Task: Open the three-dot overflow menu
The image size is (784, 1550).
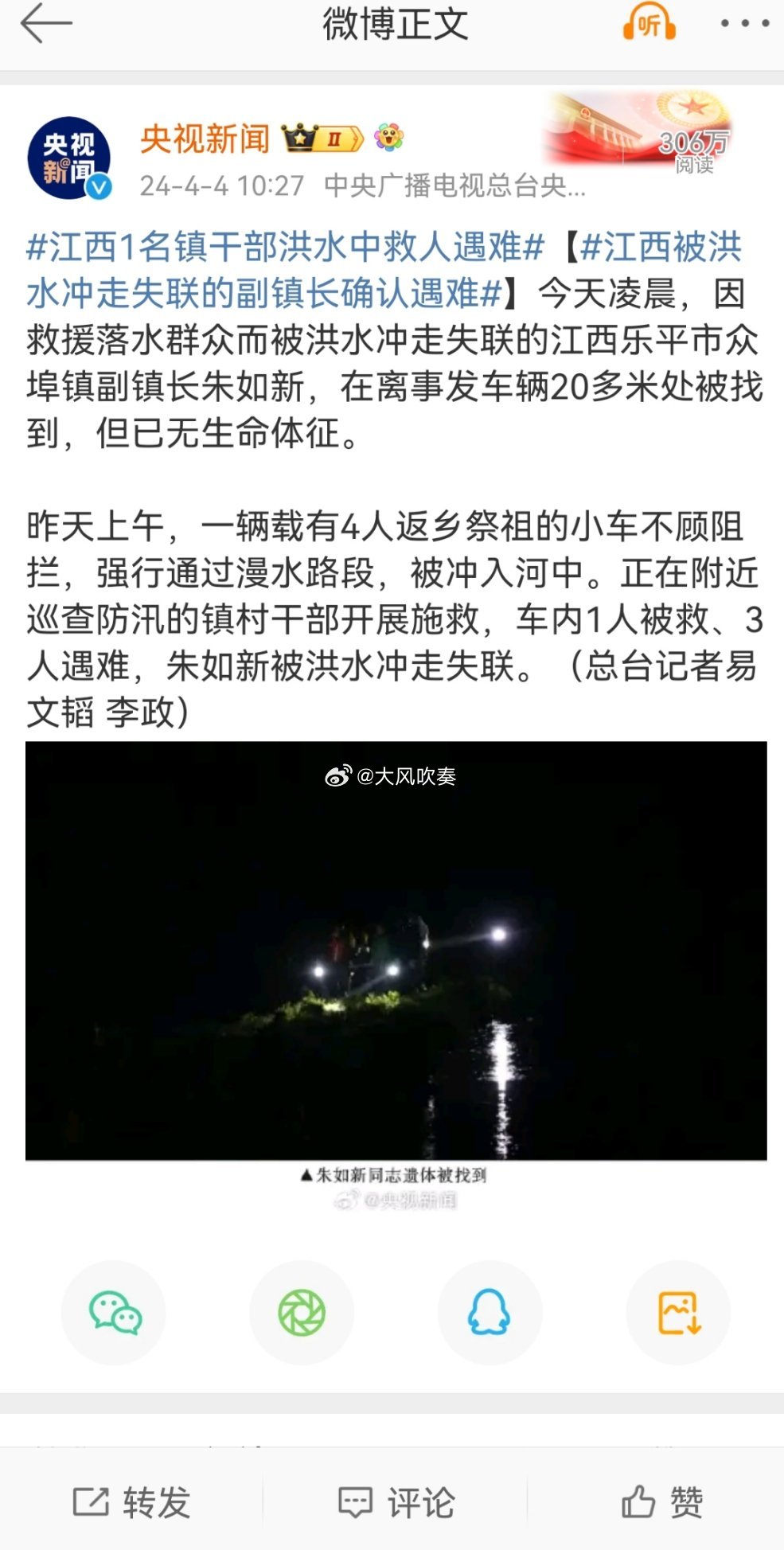Action: (744, 24)
